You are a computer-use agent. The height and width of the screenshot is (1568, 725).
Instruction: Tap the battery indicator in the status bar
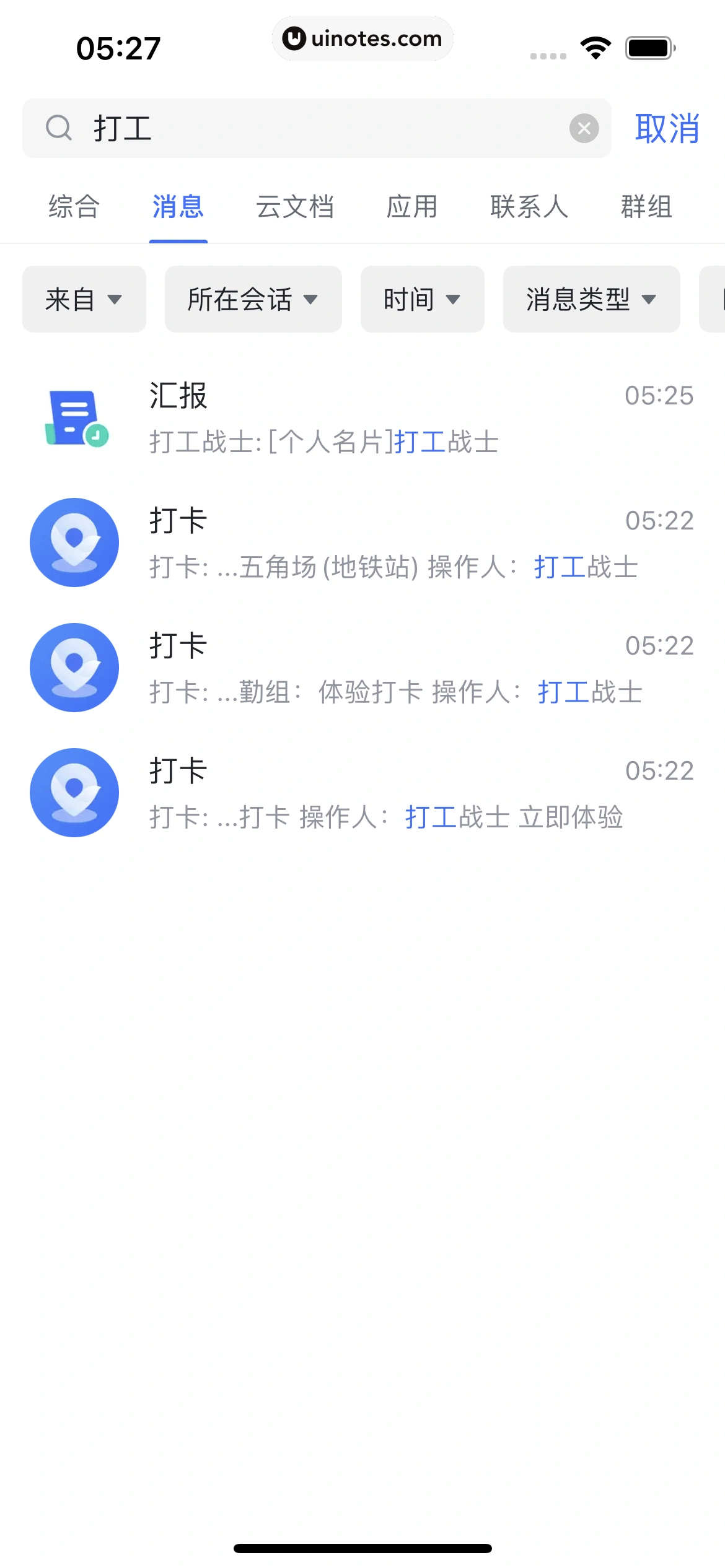point(649,46)
